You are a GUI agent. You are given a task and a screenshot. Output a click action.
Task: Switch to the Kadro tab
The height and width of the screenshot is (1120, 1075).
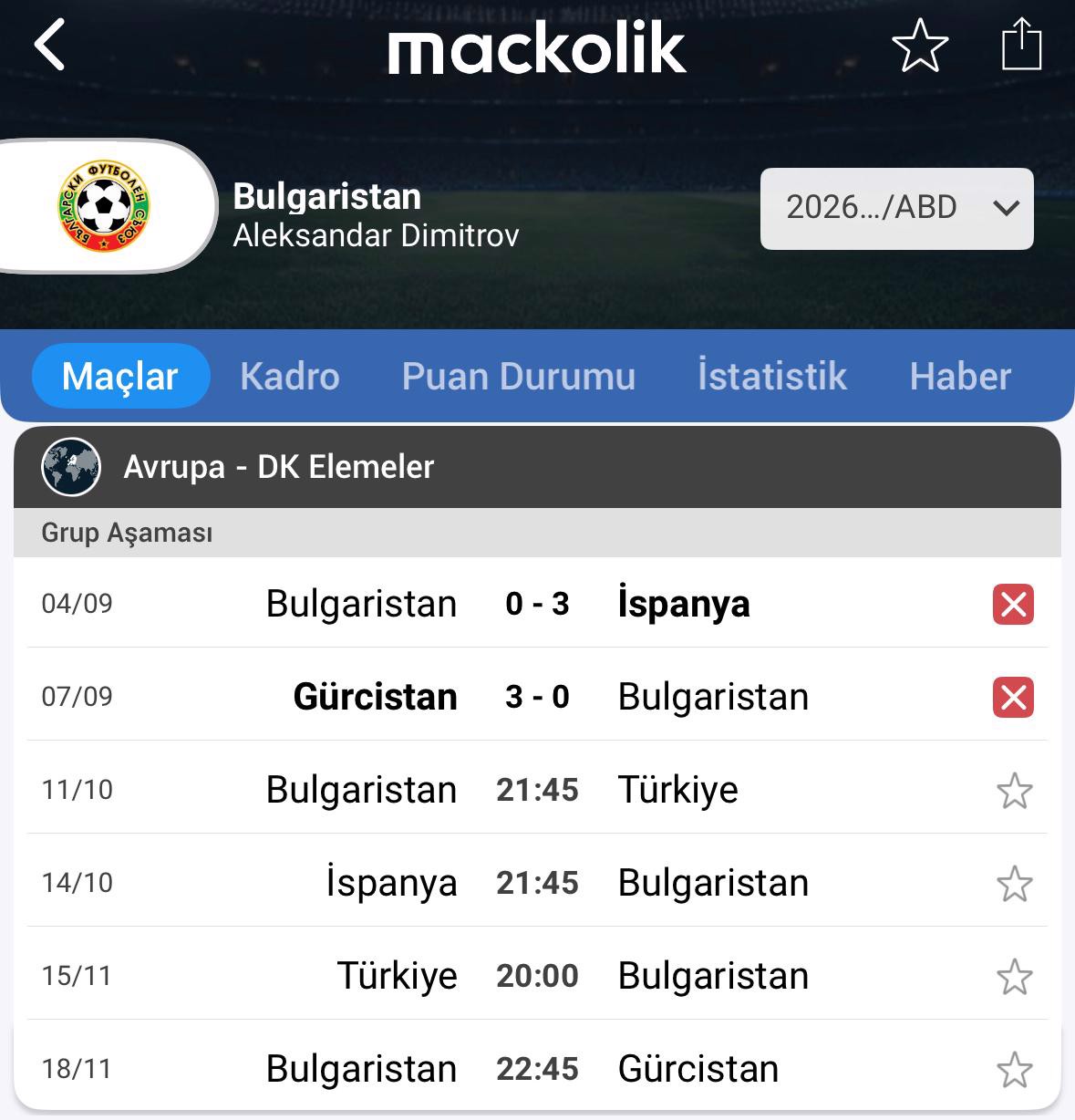289,376
